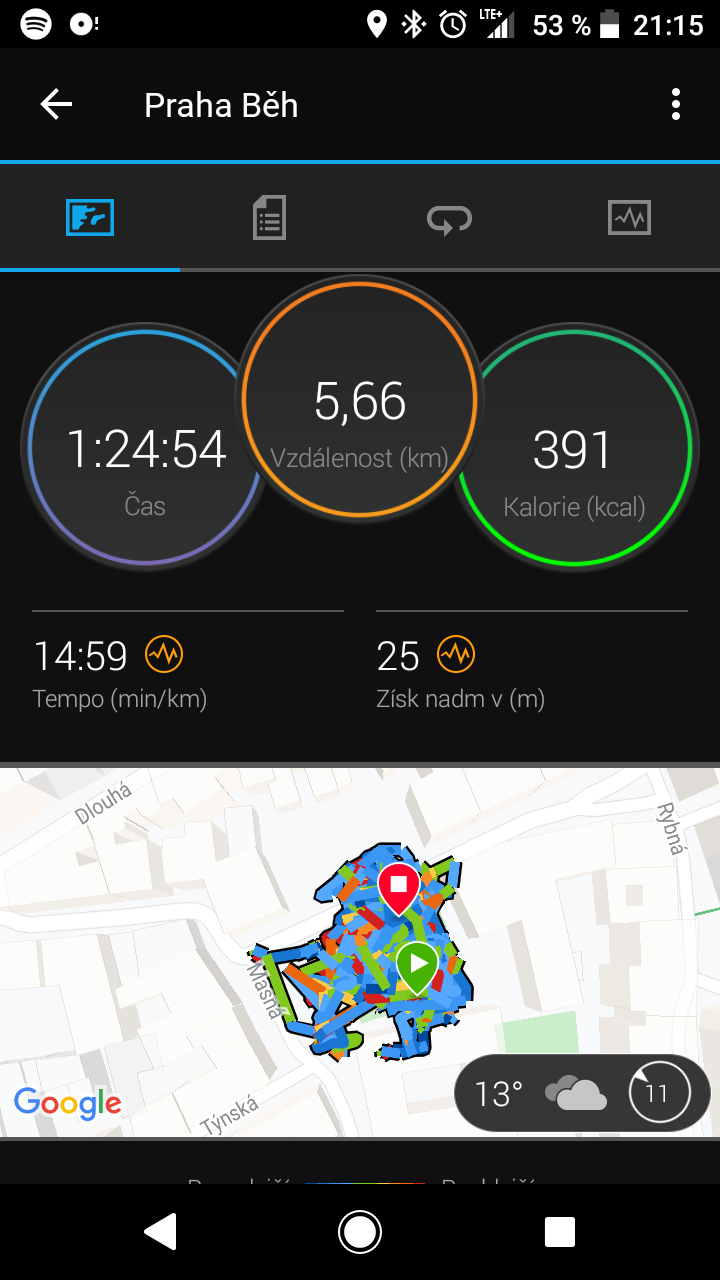This screenshot has height=1280, width=720.
Task: Tap the 13° weather widget
Action: (582, 1092)
